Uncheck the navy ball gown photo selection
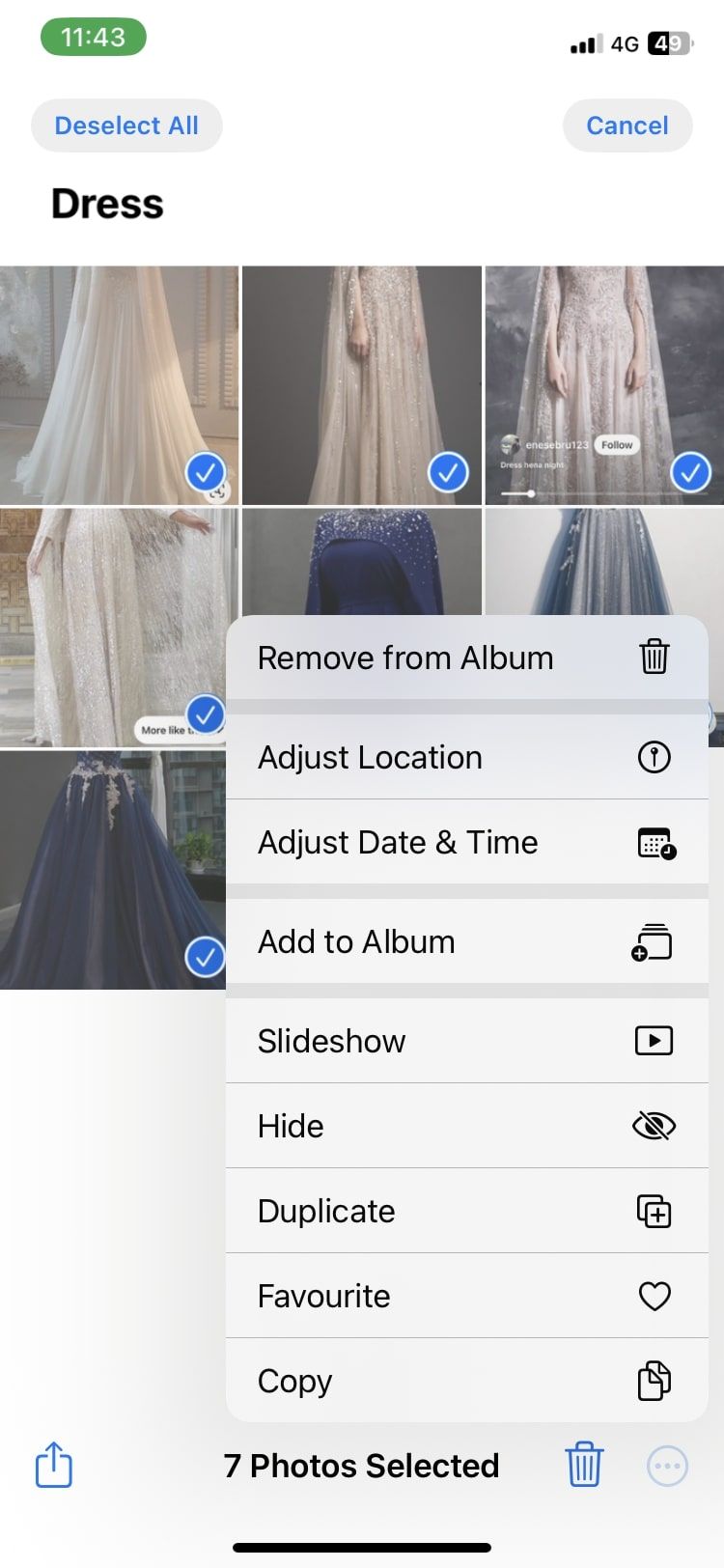 pyautogui.click(x=206, y=957)
